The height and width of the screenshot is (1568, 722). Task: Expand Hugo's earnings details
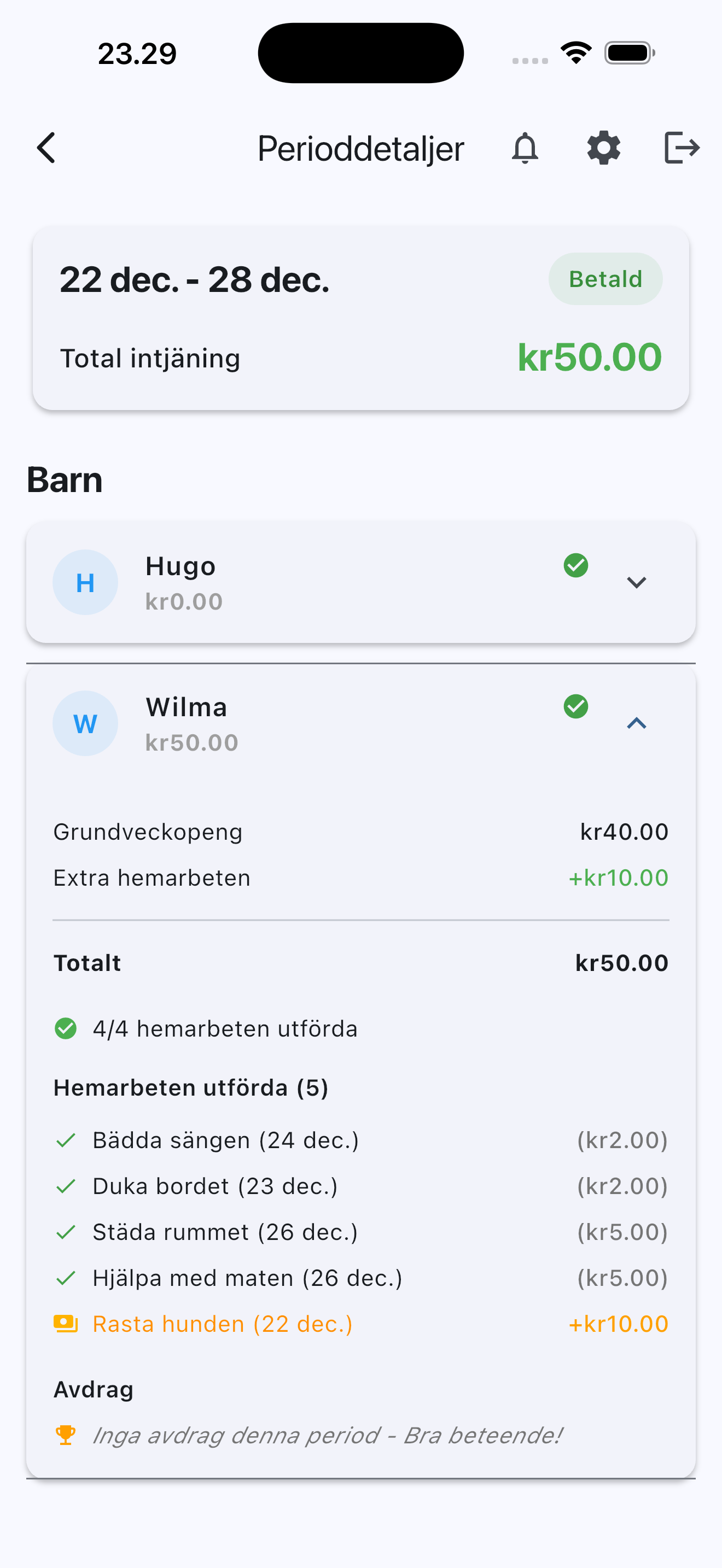(x=636, y=582)
